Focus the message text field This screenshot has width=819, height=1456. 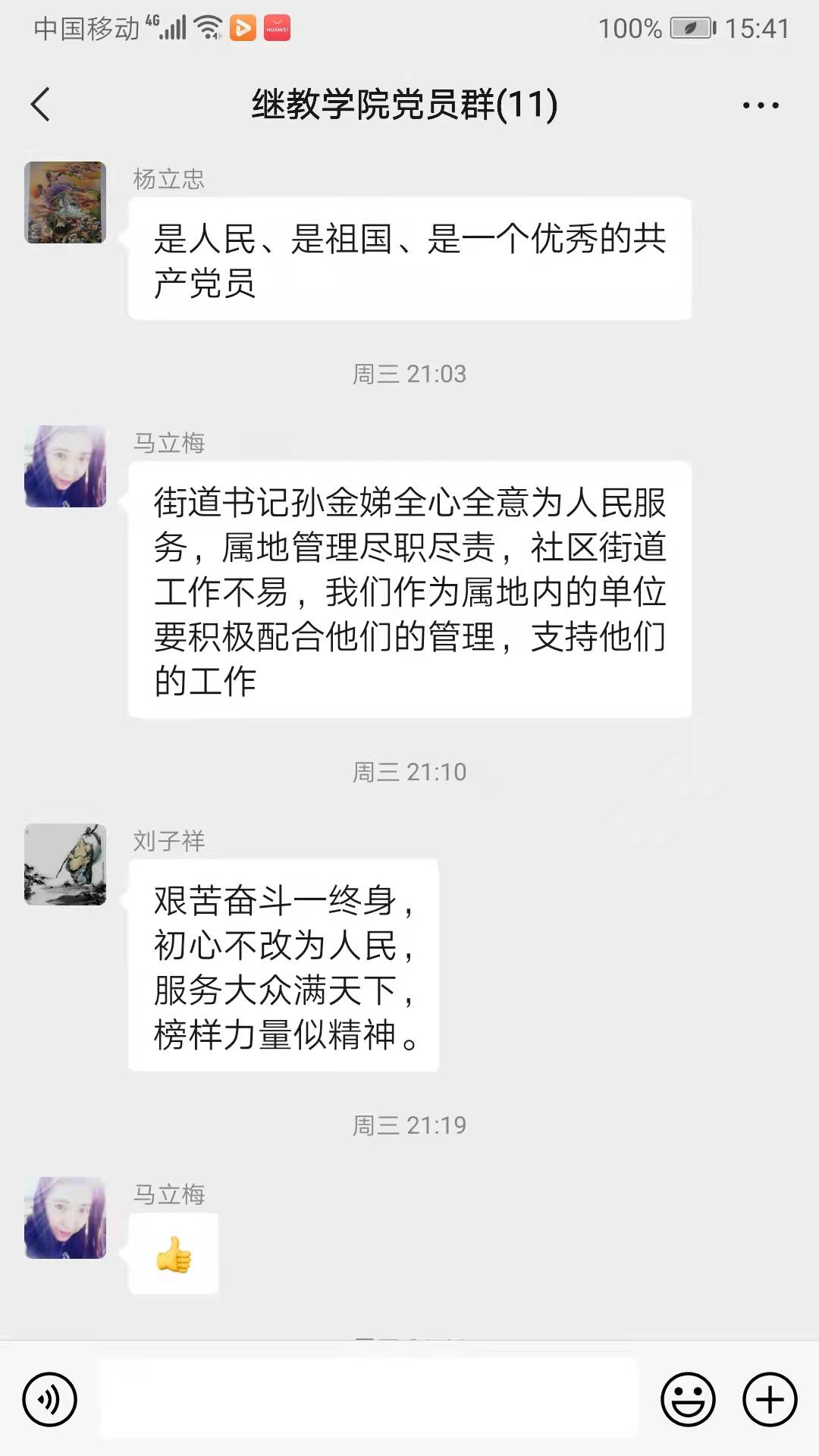[368, 1399]
